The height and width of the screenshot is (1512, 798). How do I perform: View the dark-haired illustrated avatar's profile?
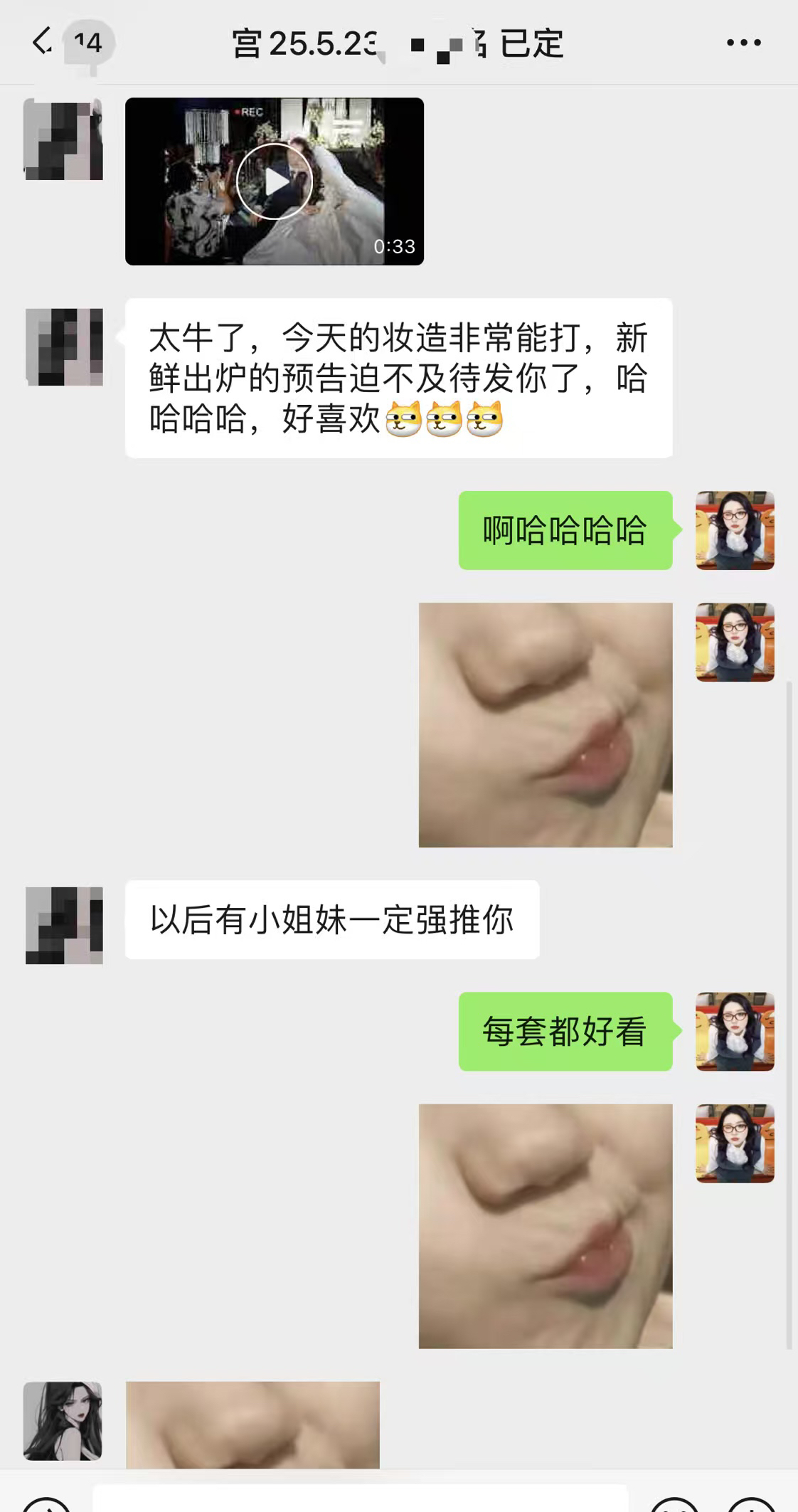click(x=63, y=1421)
